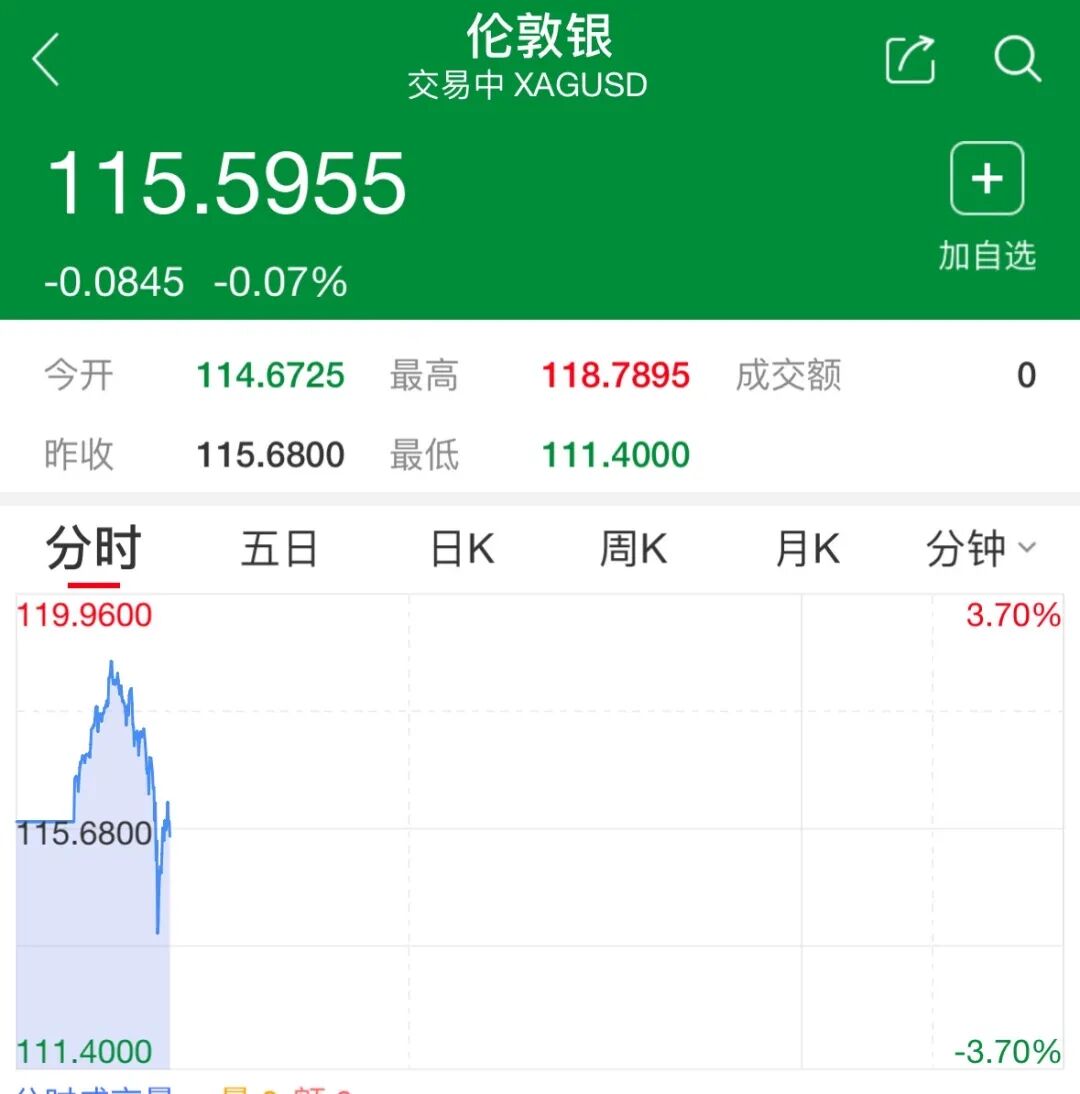Expand the 分钟 interval dropdown
This screenshot has height=1094, width=1080.
[980, 549]
